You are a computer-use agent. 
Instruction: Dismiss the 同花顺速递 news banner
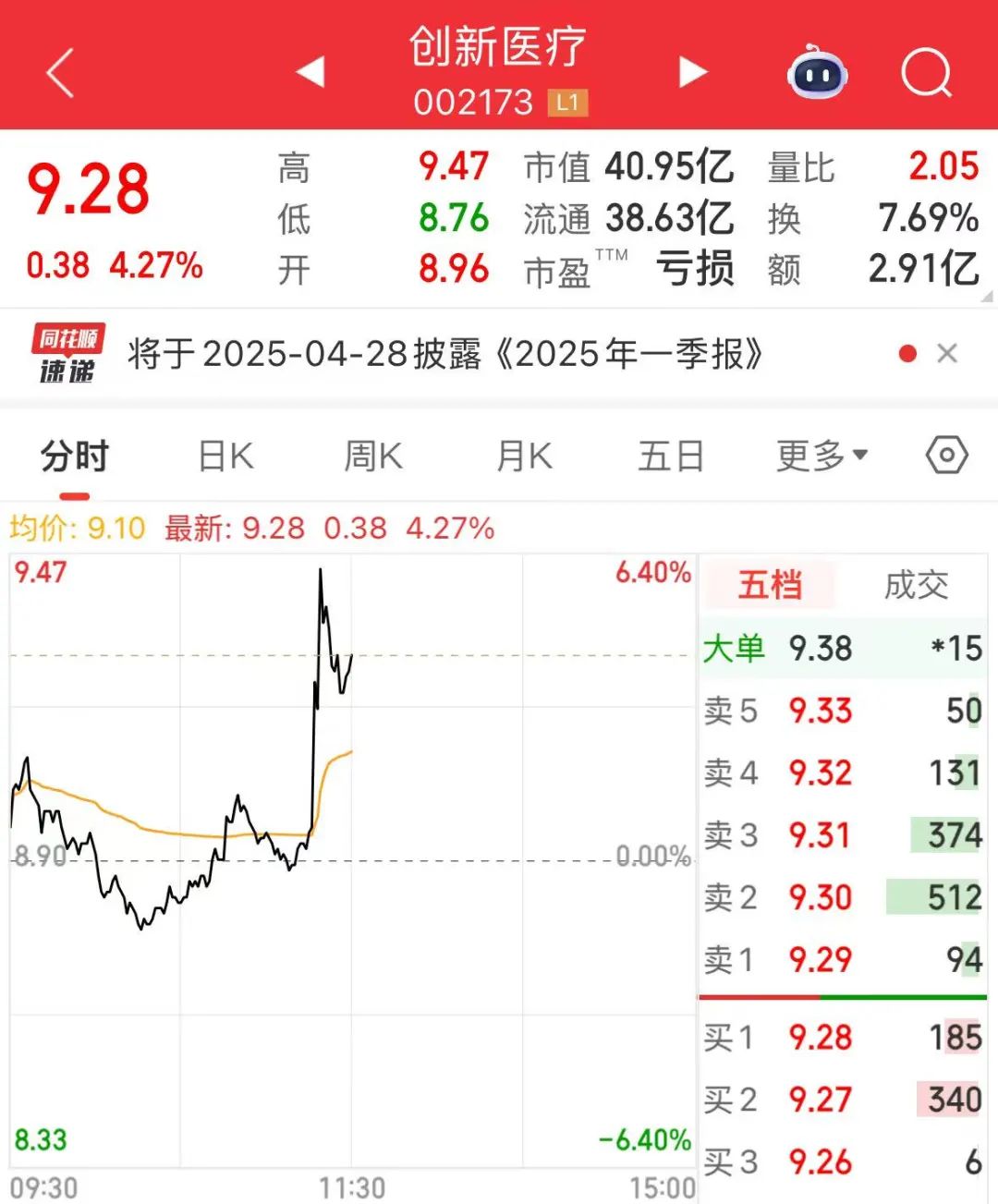[947, 354]
